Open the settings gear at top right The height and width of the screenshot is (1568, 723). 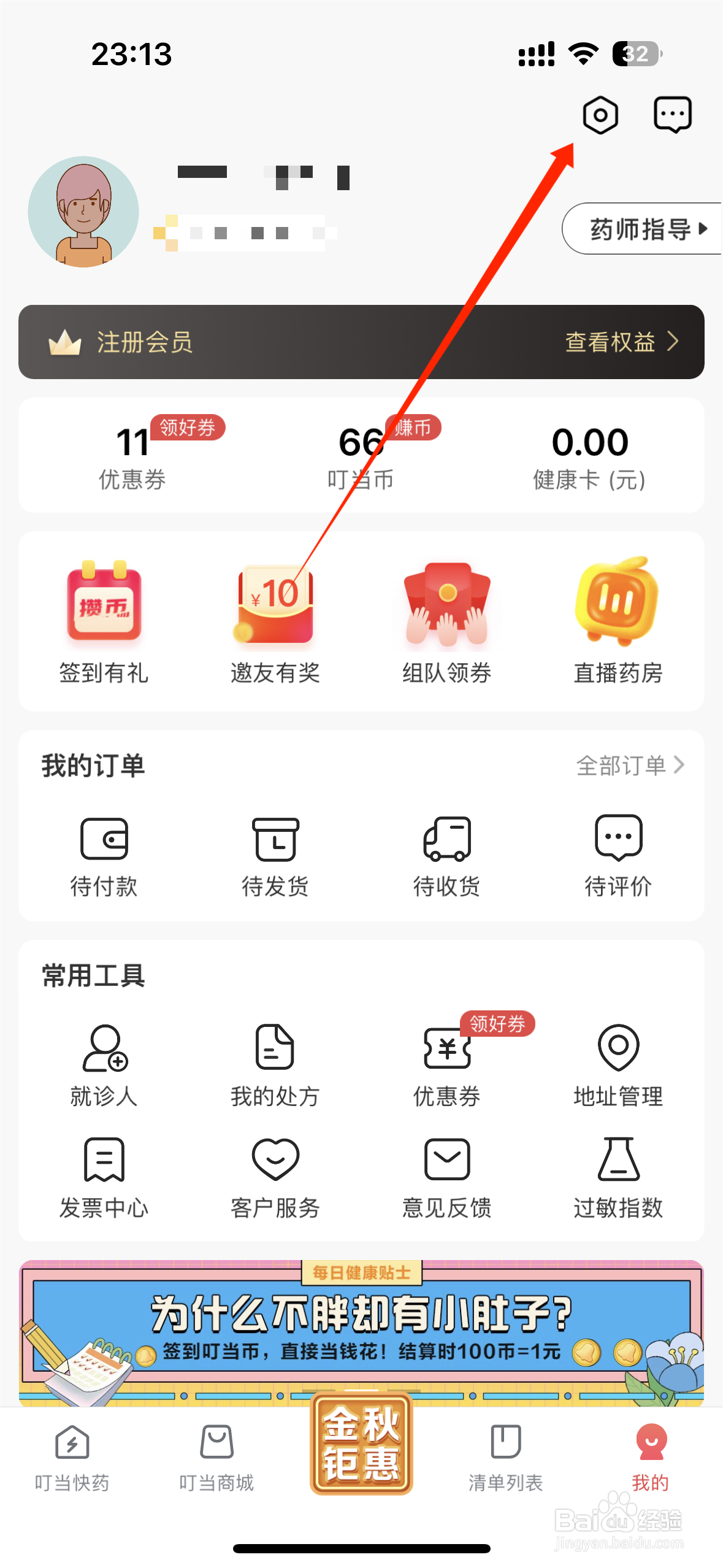600,115
